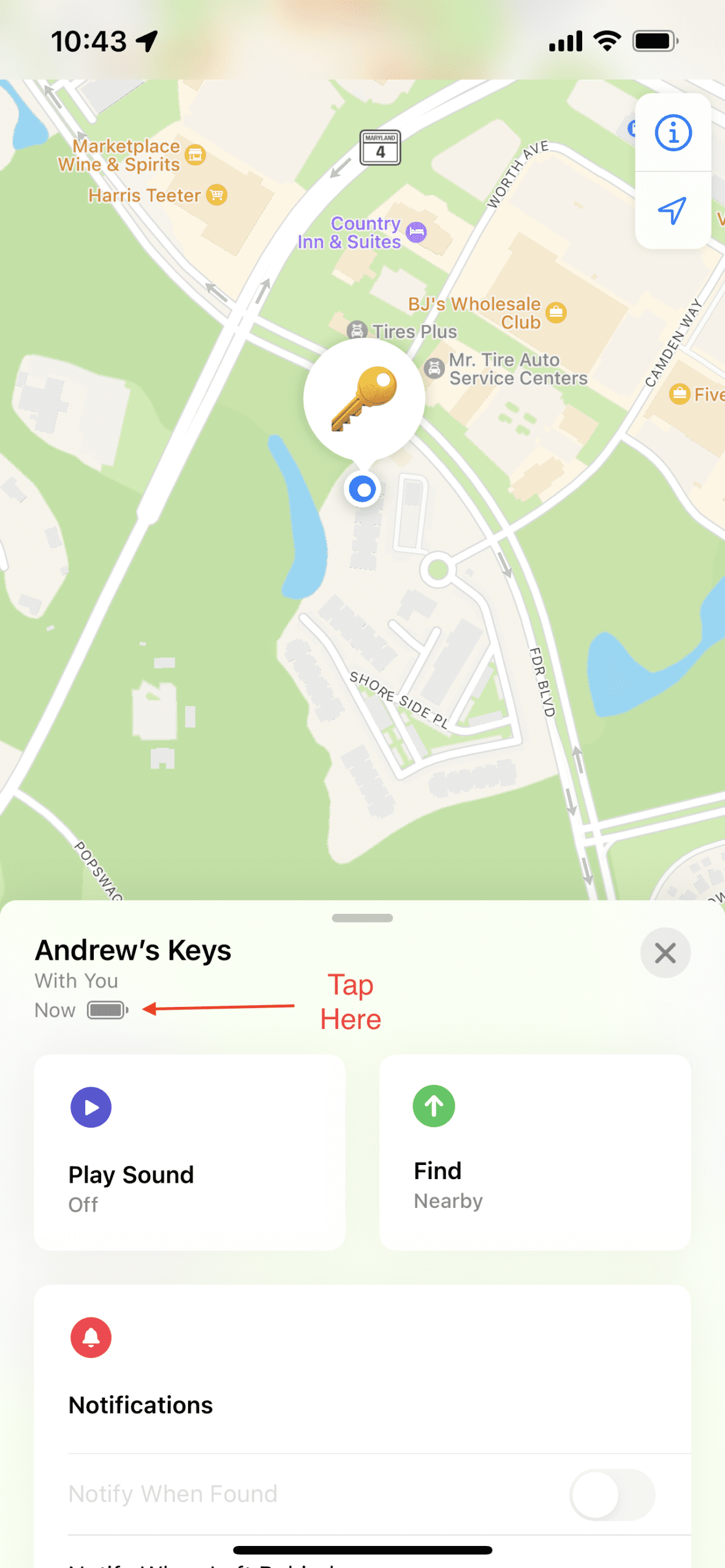Open the map info button

point(673,132)
